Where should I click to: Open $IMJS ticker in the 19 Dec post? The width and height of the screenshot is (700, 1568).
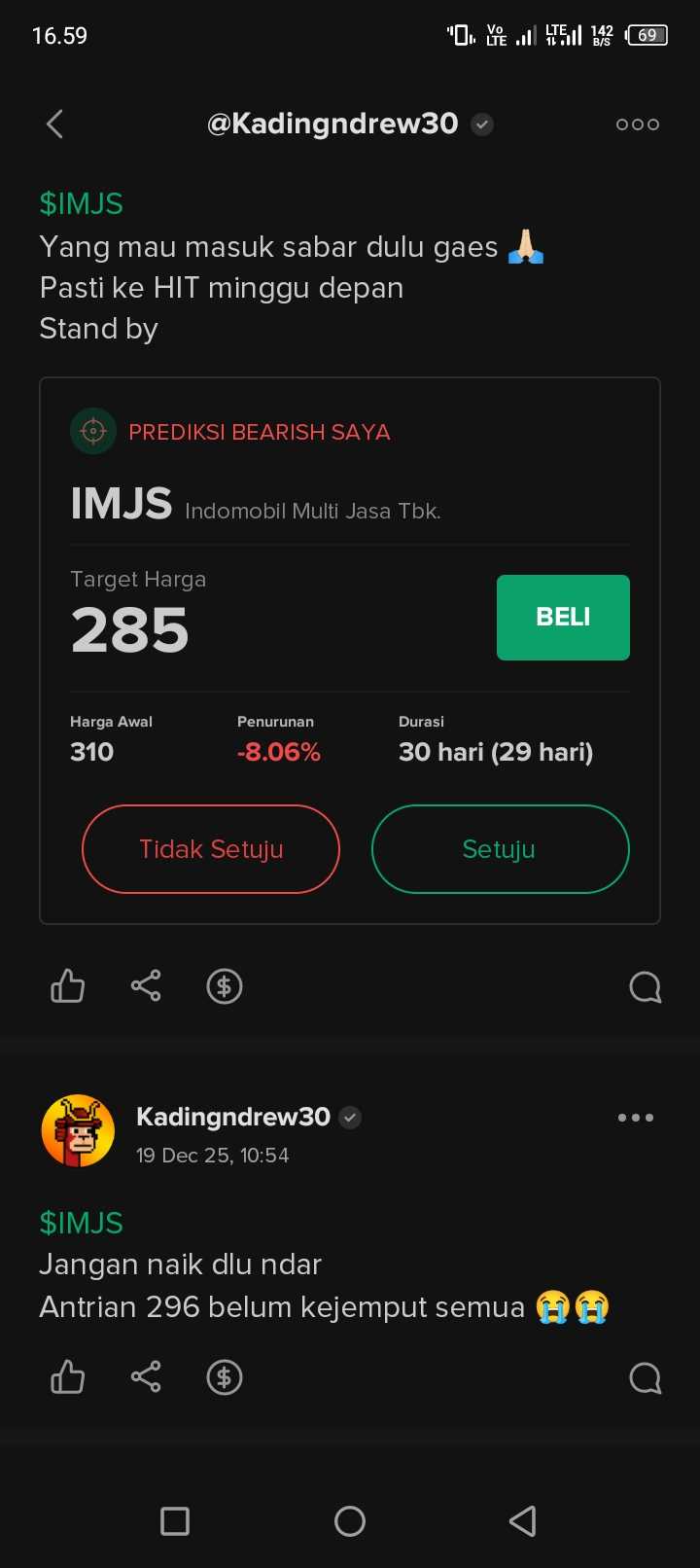click(x=82, y=1223)
